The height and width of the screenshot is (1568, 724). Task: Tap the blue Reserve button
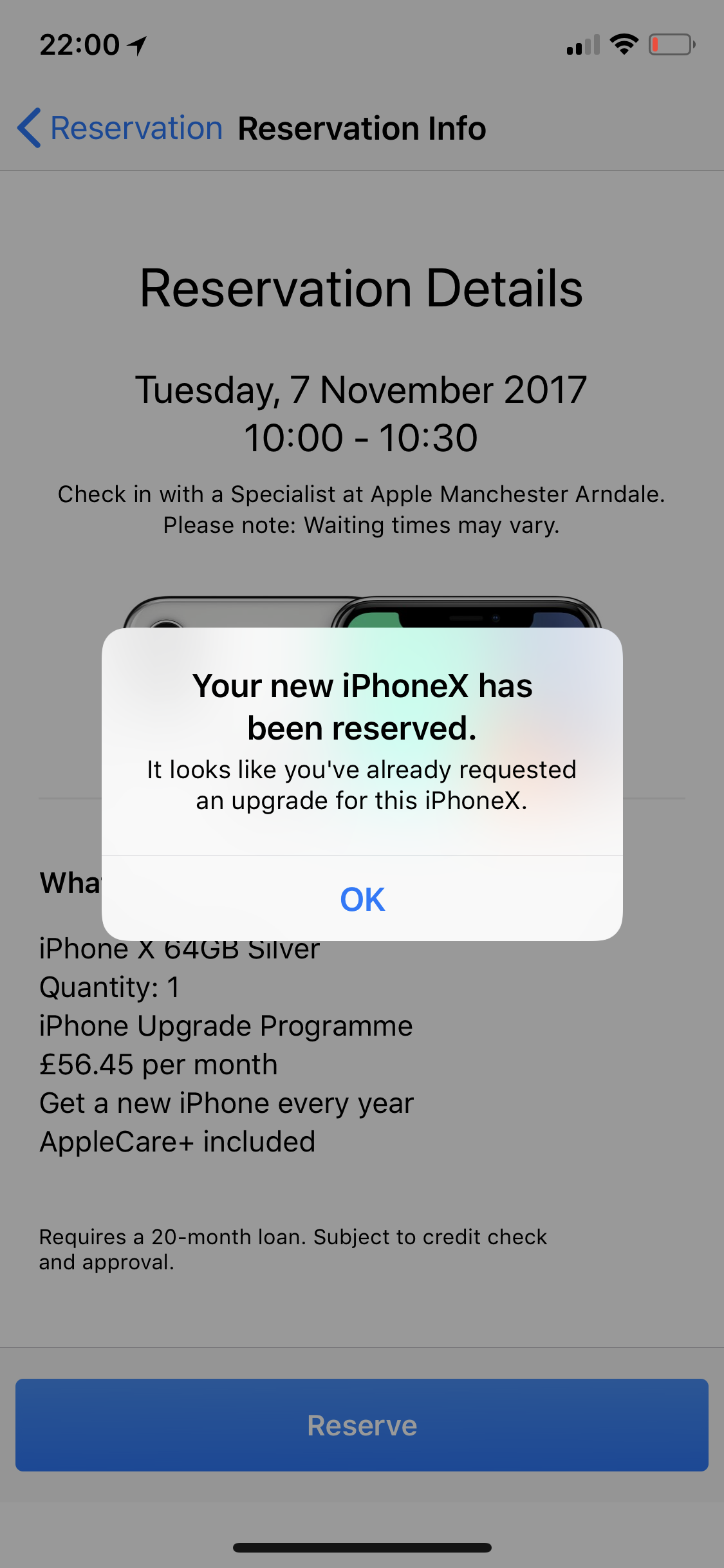pos(362,1425)
